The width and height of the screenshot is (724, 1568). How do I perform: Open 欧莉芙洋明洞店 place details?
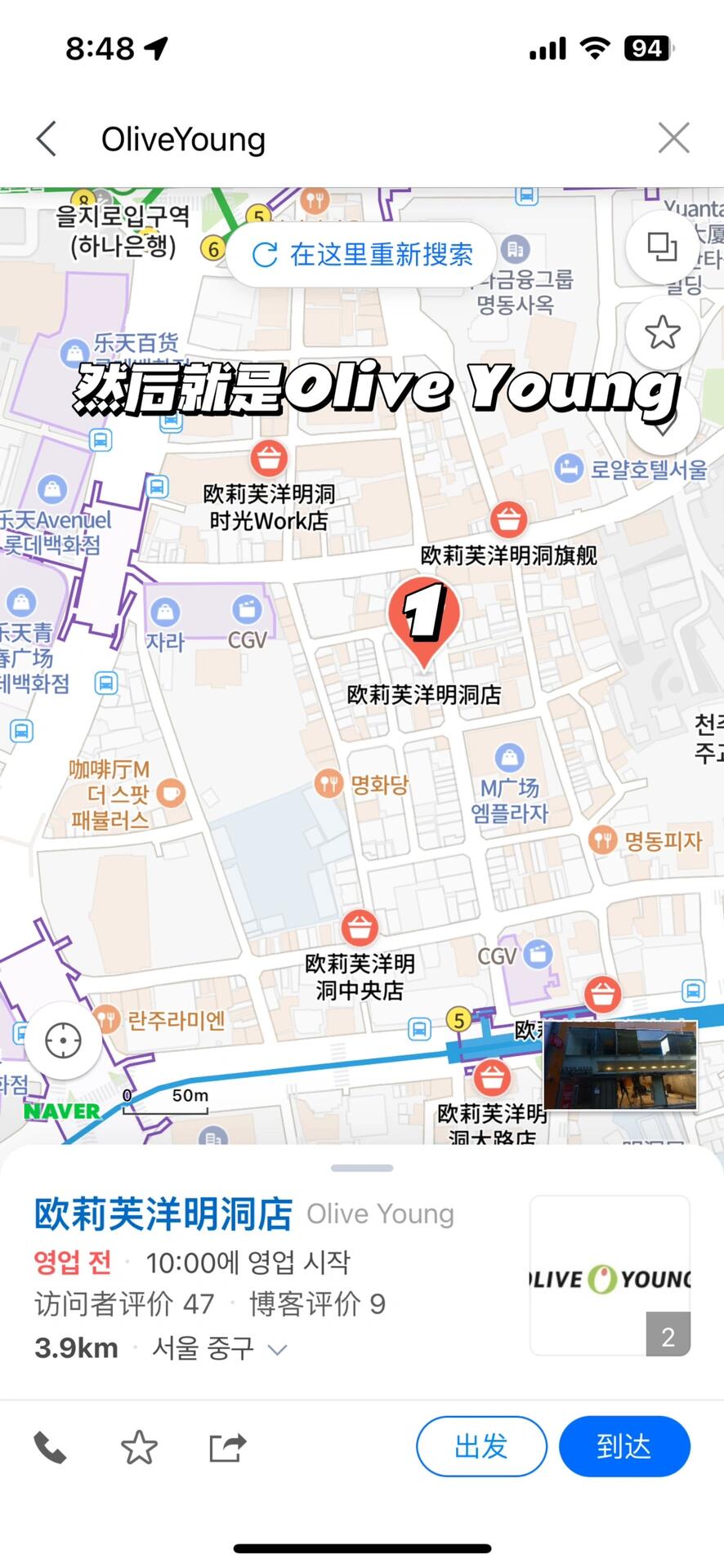click(x=163, y=1214)
